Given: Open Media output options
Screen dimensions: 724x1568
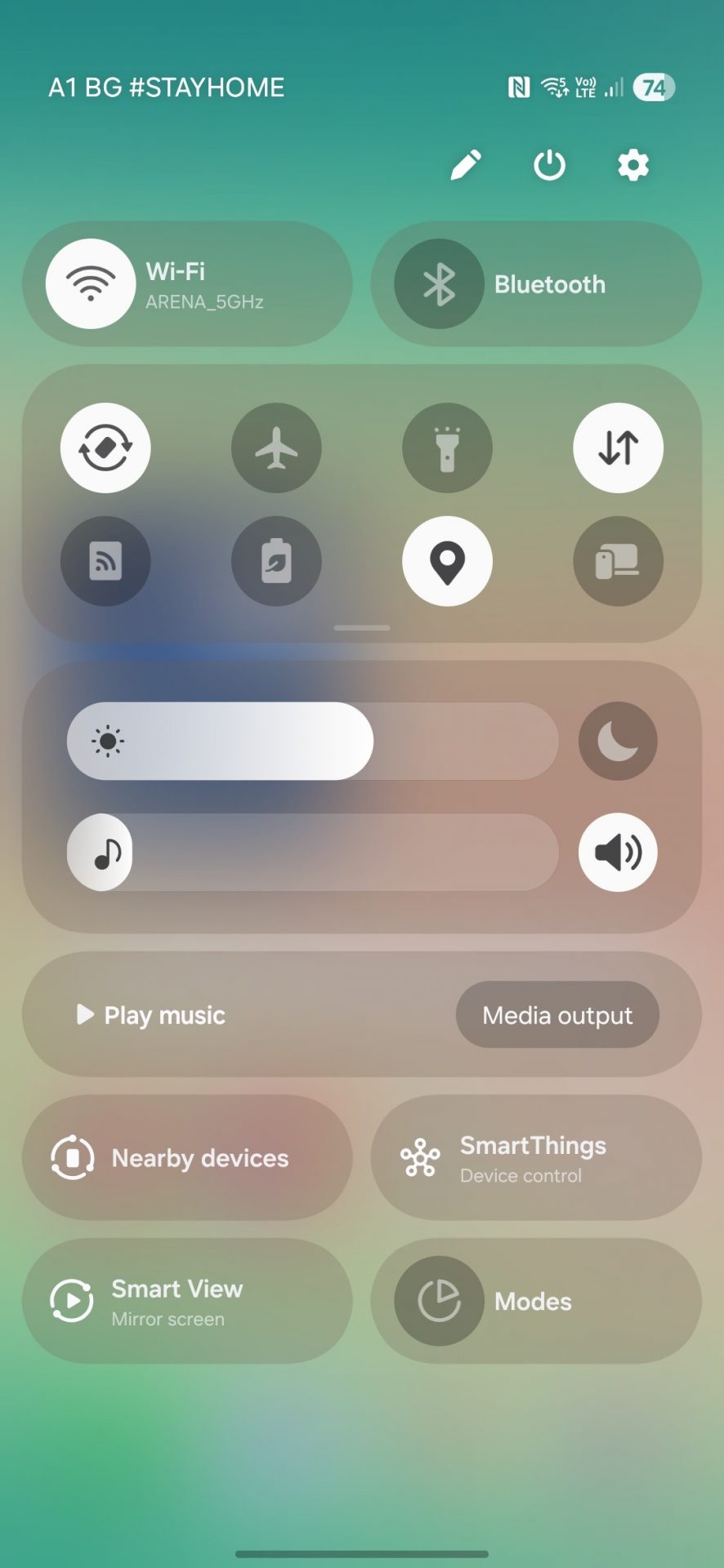Looking at the screenshot, I should [x=557, y=1015].
